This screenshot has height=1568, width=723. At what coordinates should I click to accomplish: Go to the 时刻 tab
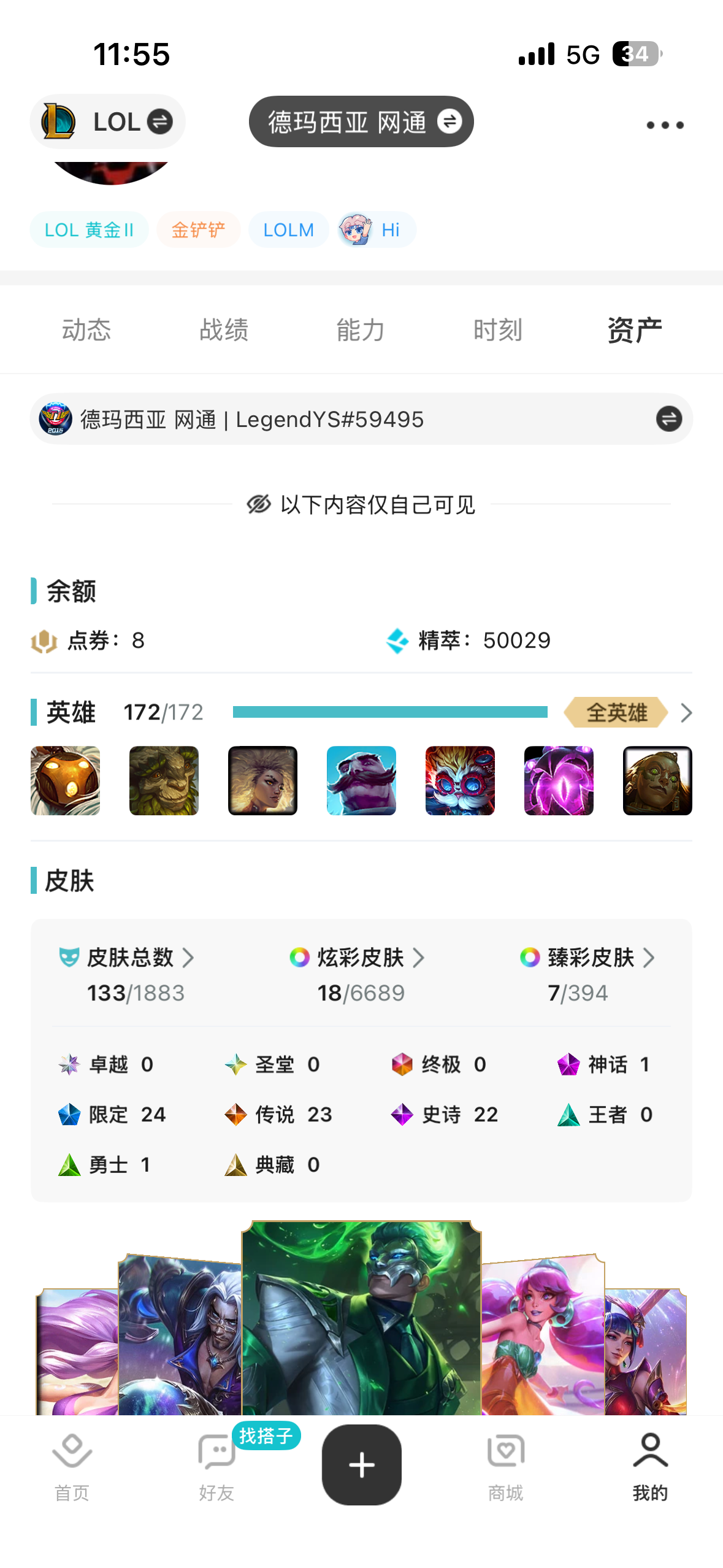coord(497,330)
